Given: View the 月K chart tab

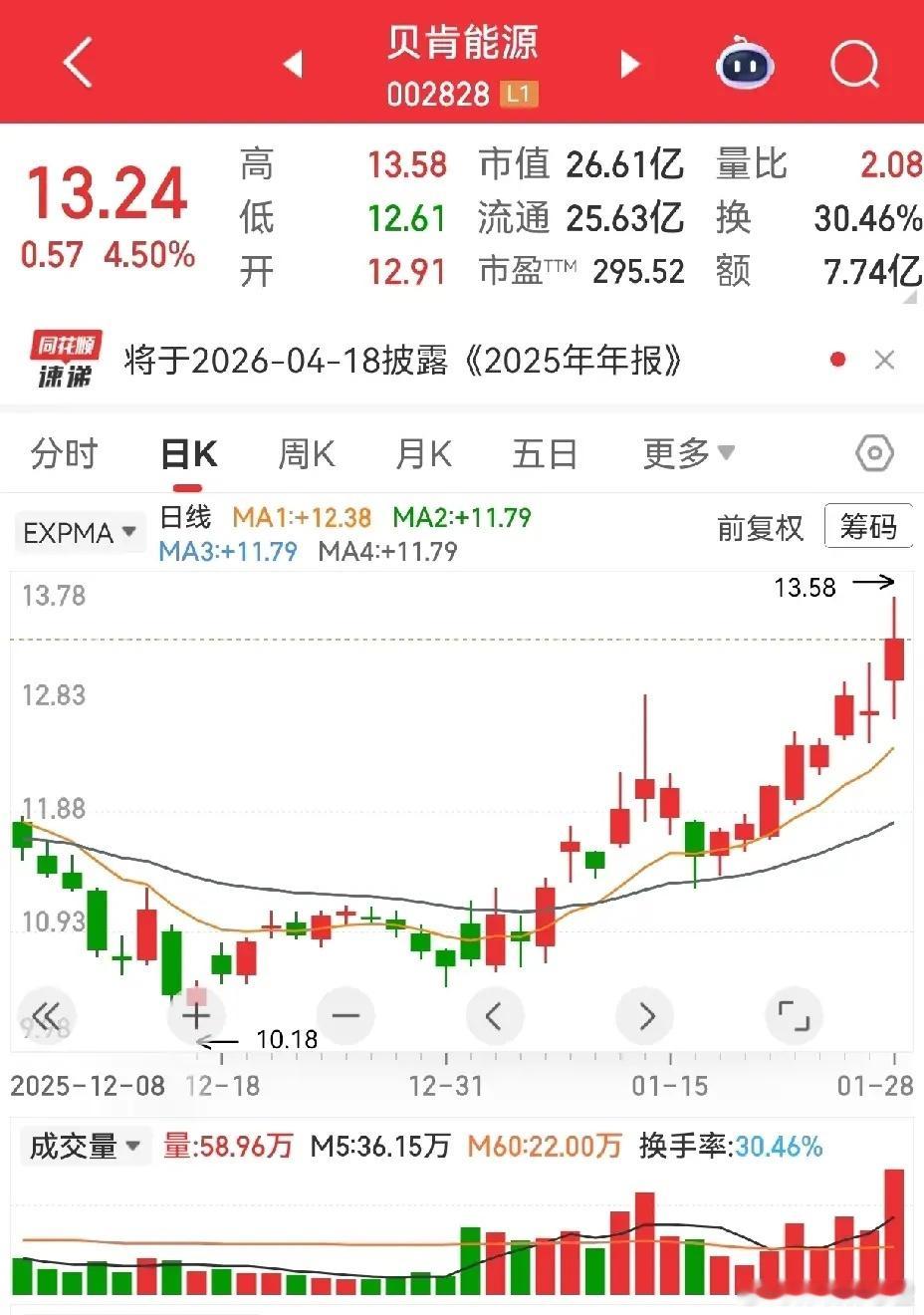Looking at the screenshot, I should [x=423, y=454].
